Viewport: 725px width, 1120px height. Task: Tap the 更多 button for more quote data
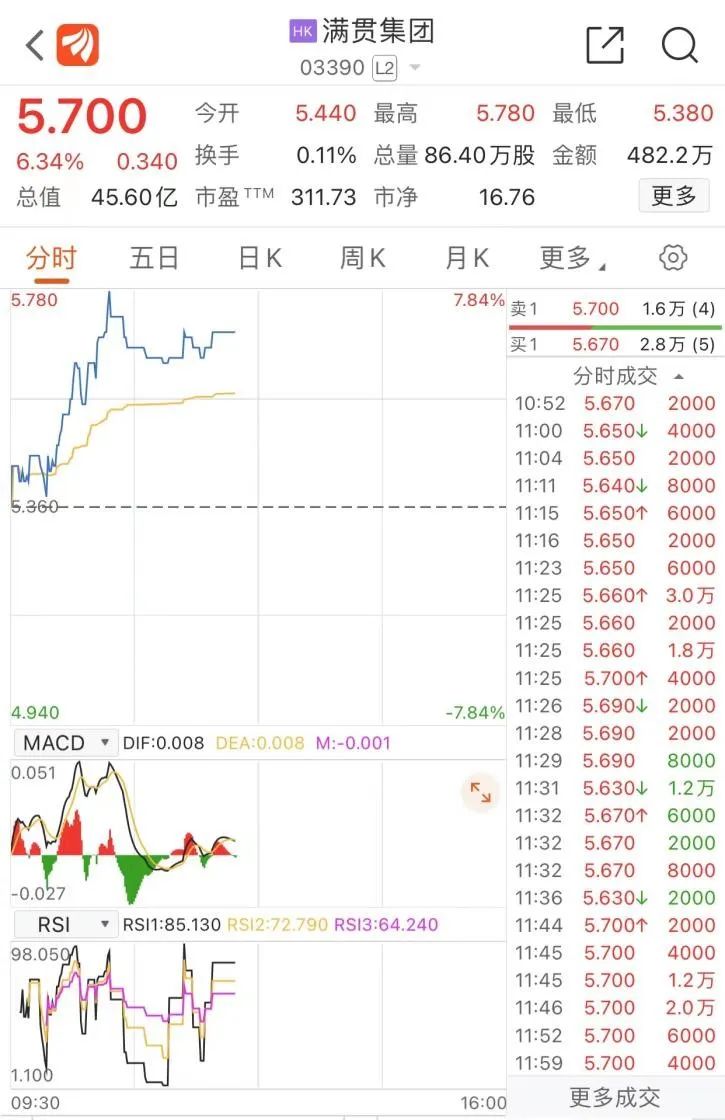674,196
